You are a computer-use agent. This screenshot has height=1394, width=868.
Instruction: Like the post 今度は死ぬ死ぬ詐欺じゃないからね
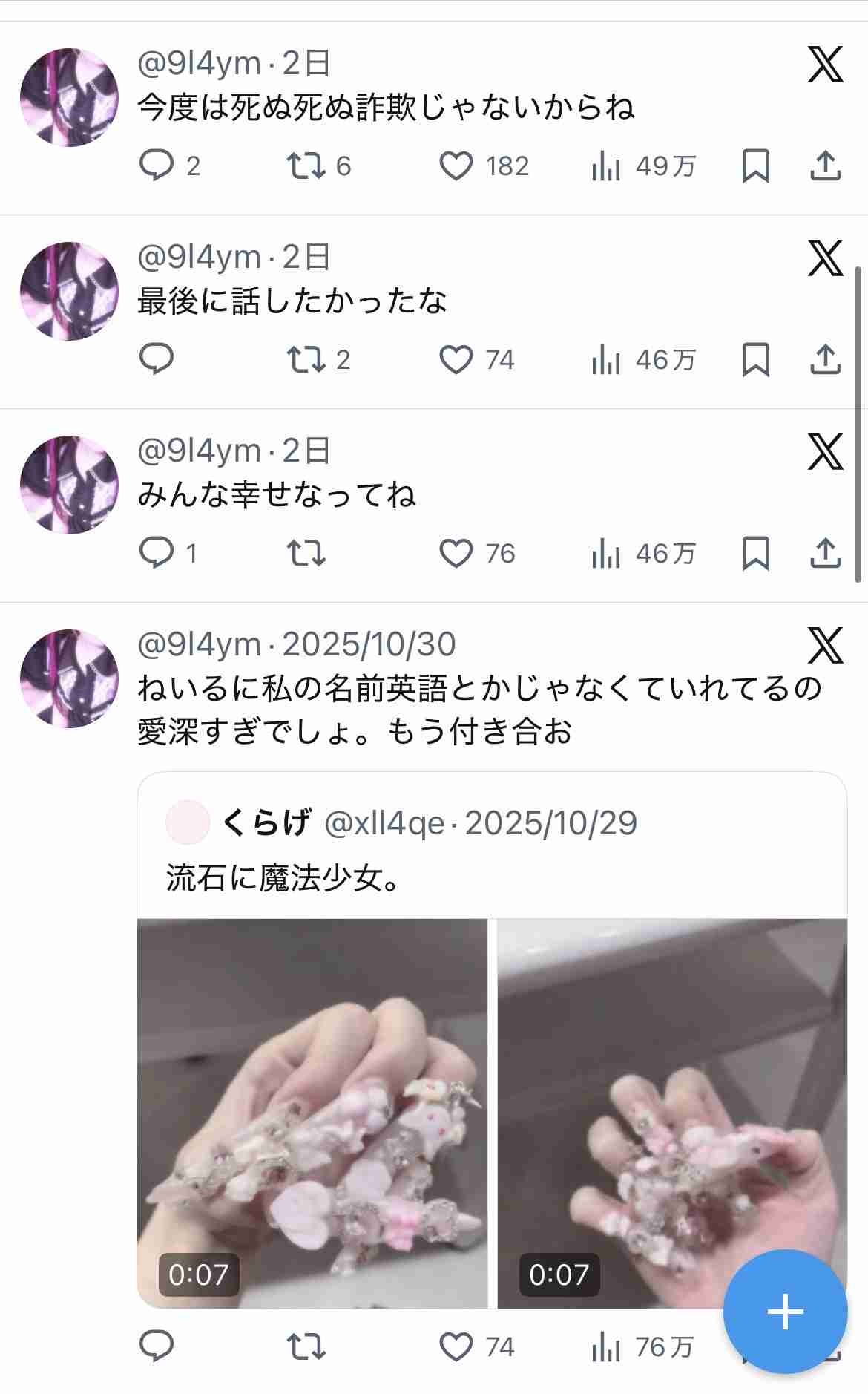[456, 166]
